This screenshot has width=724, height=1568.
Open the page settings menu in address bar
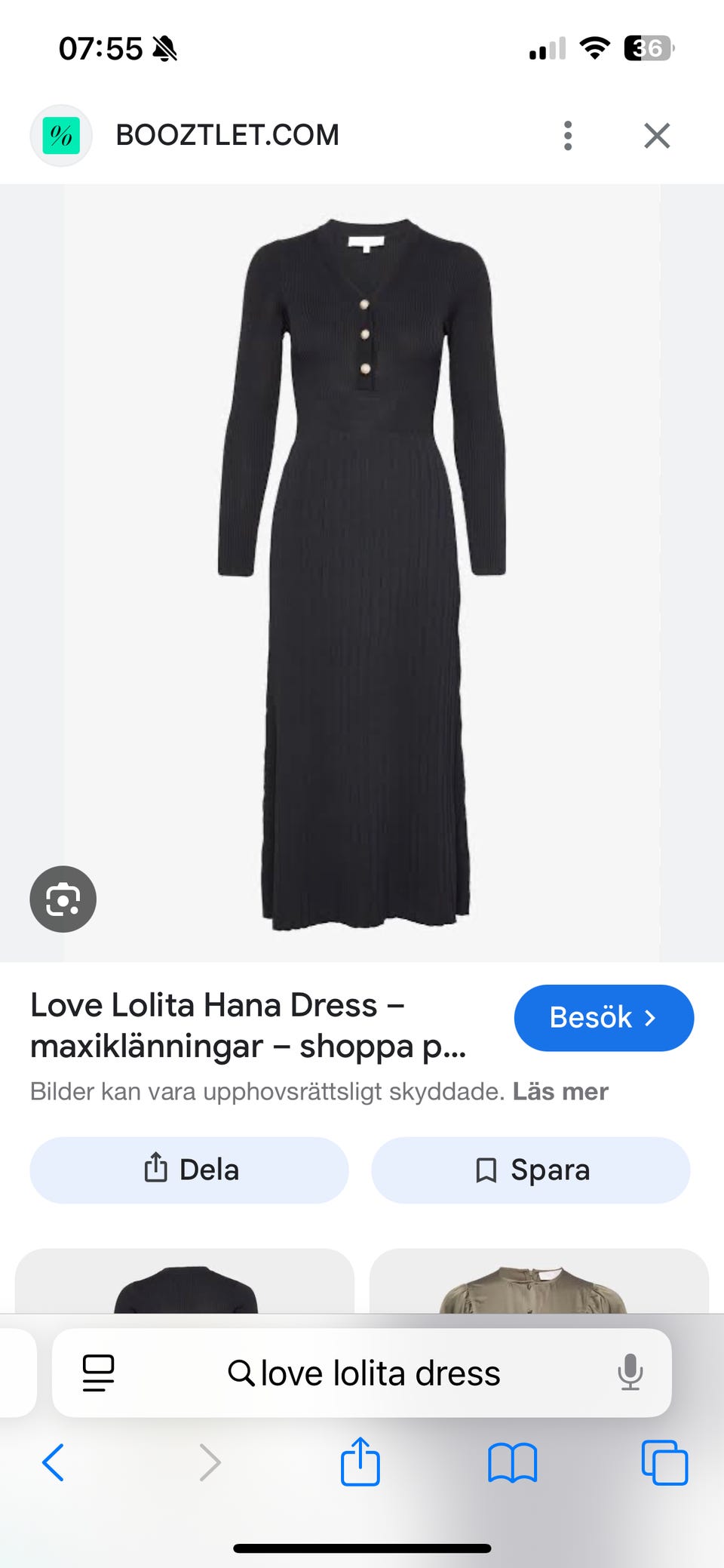[98, 1373]
